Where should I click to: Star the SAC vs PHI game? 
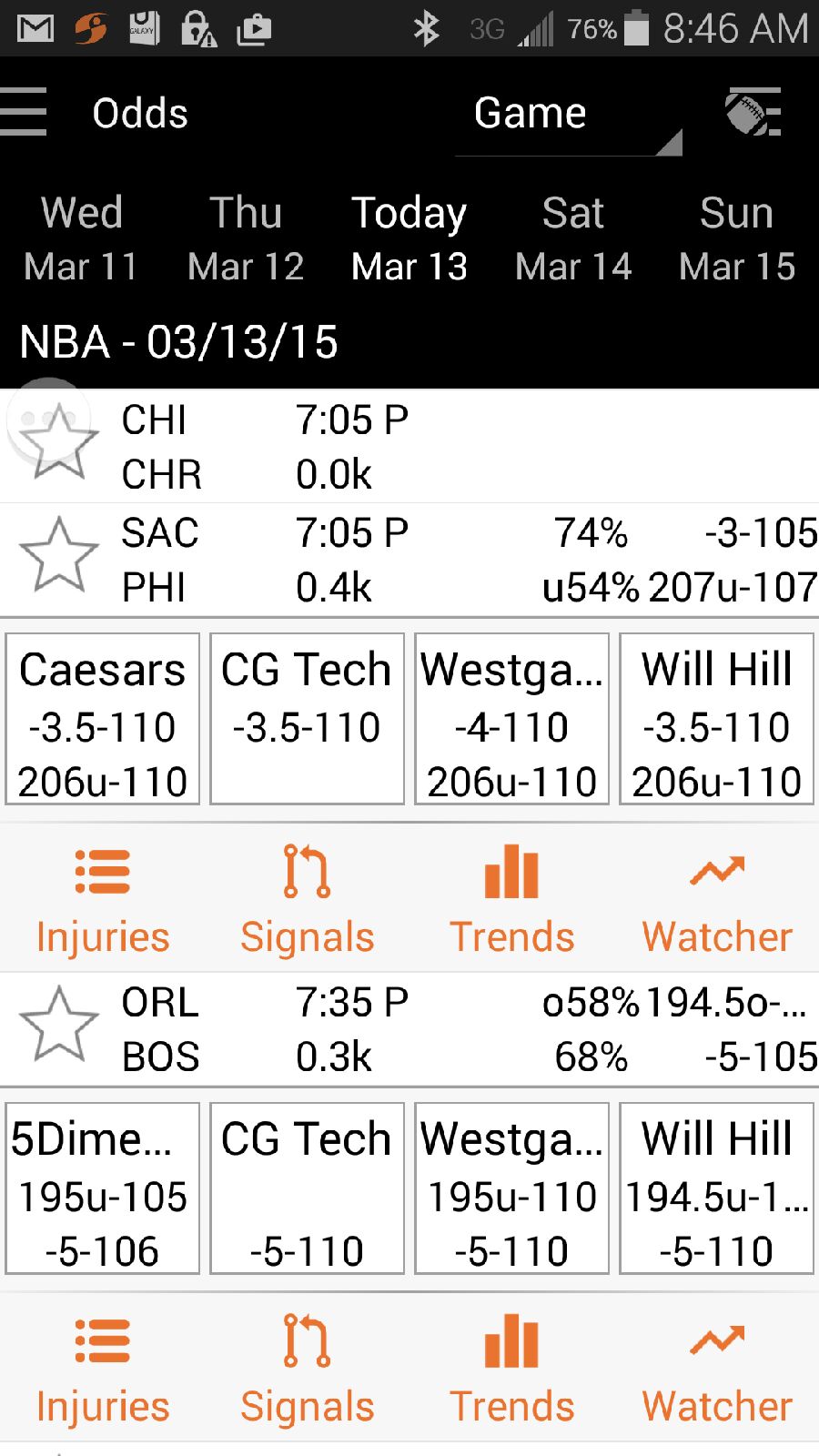click(59, 556)
